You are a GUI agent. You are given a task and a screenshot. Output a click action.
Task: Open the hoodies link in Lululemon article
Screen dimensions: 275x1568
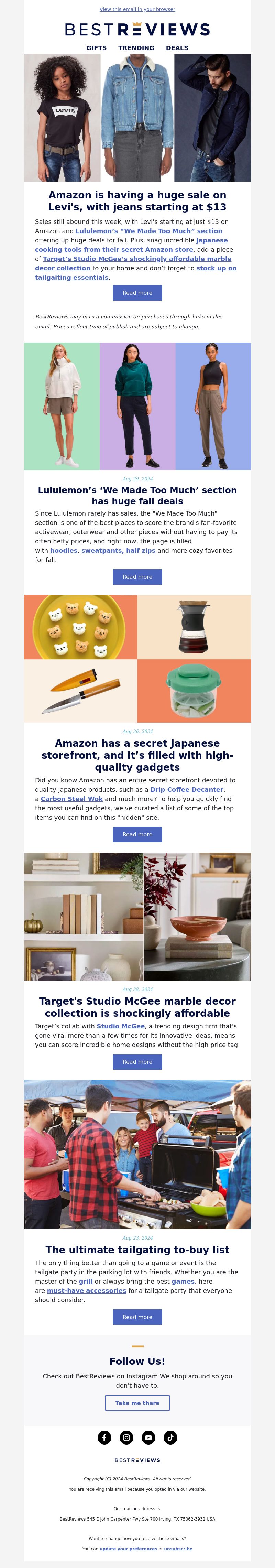pyautogui.click(x=64, y=550)
